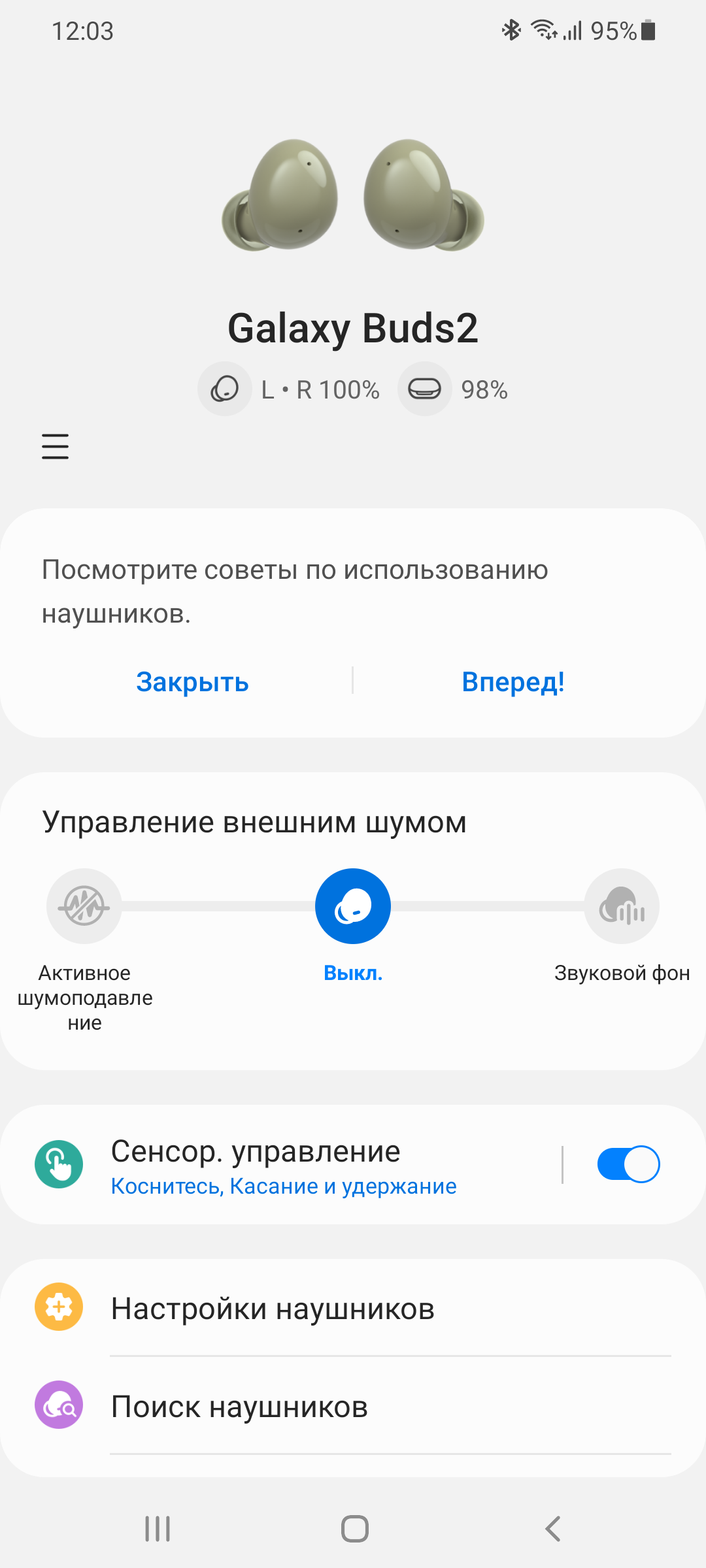The image size is (706, 1568).
Task: Tap Вперед! to view earbud tips
Action: click(513, 682)
